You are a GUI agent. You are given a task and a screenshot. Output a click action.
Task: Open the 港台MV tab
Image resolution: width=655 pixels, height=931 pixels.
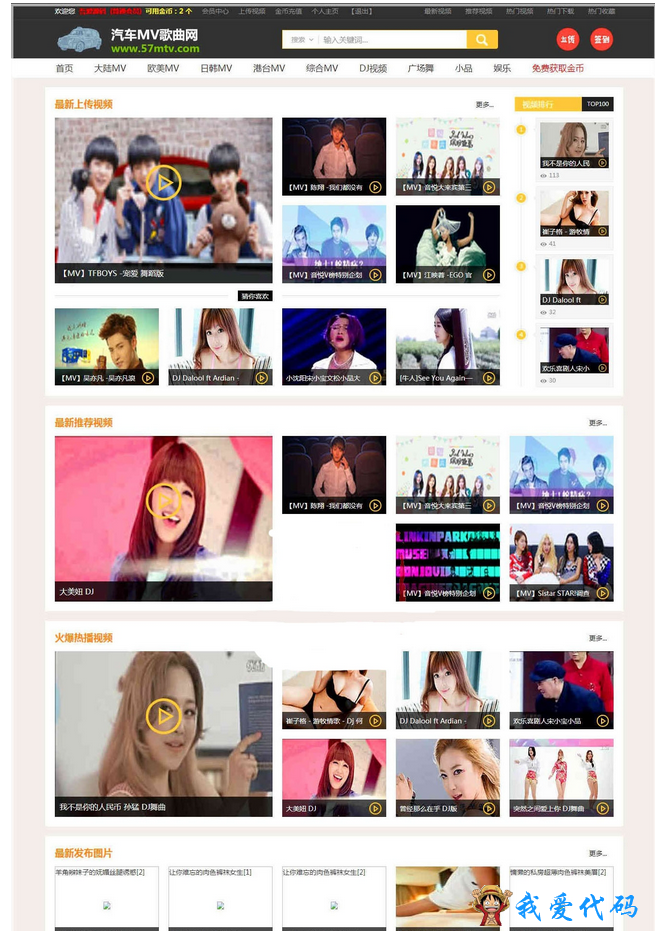click(269, 68)
